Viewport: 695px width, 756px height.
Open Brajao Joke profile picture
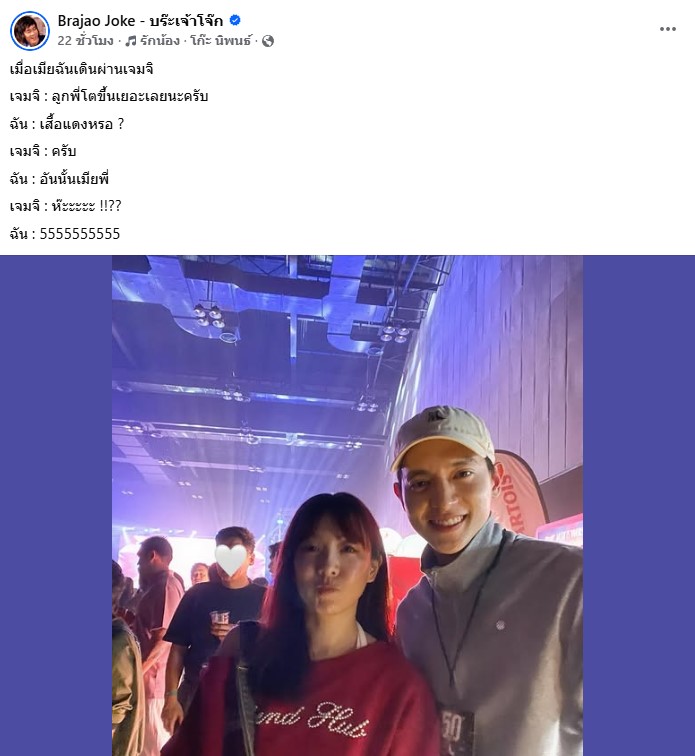29,31
